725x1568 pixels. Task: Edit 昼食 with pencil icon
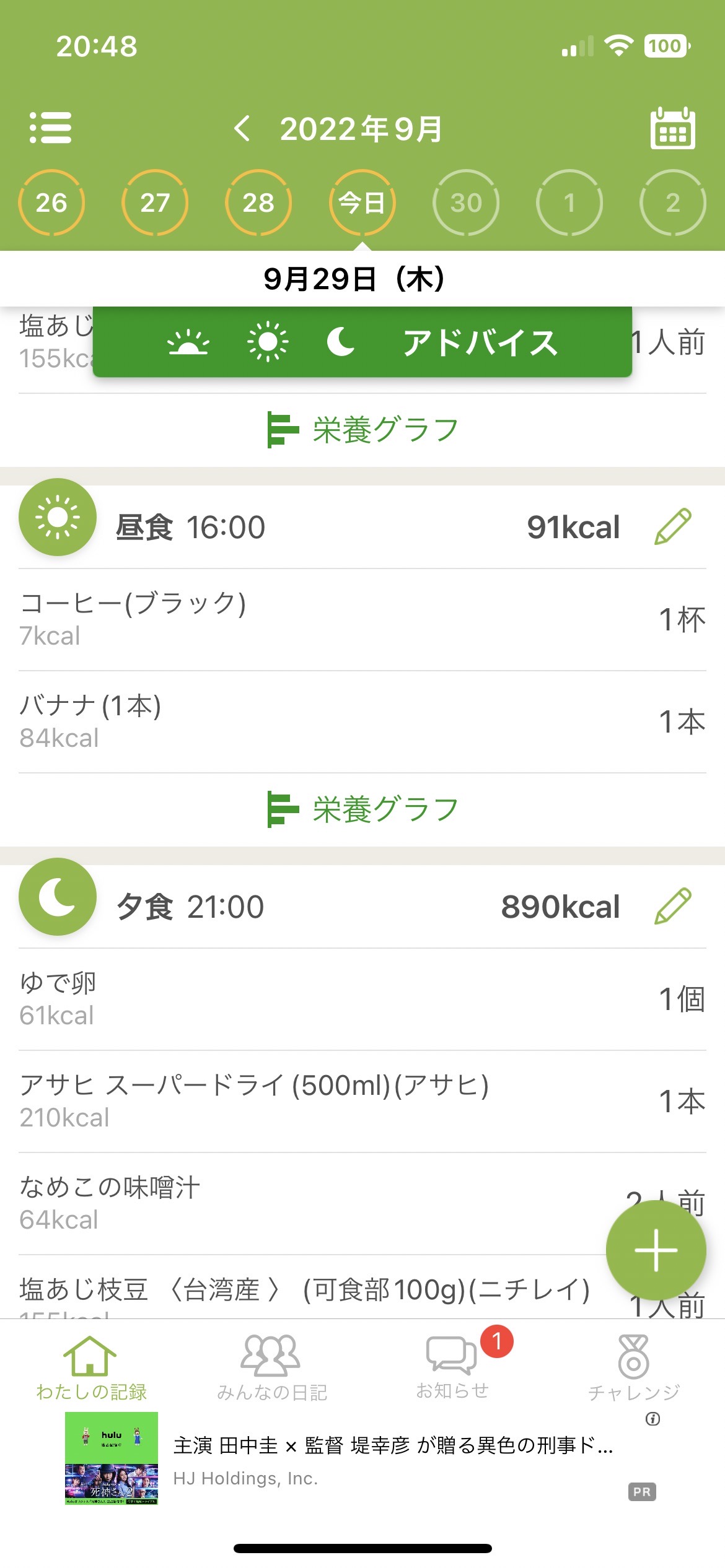673,526
